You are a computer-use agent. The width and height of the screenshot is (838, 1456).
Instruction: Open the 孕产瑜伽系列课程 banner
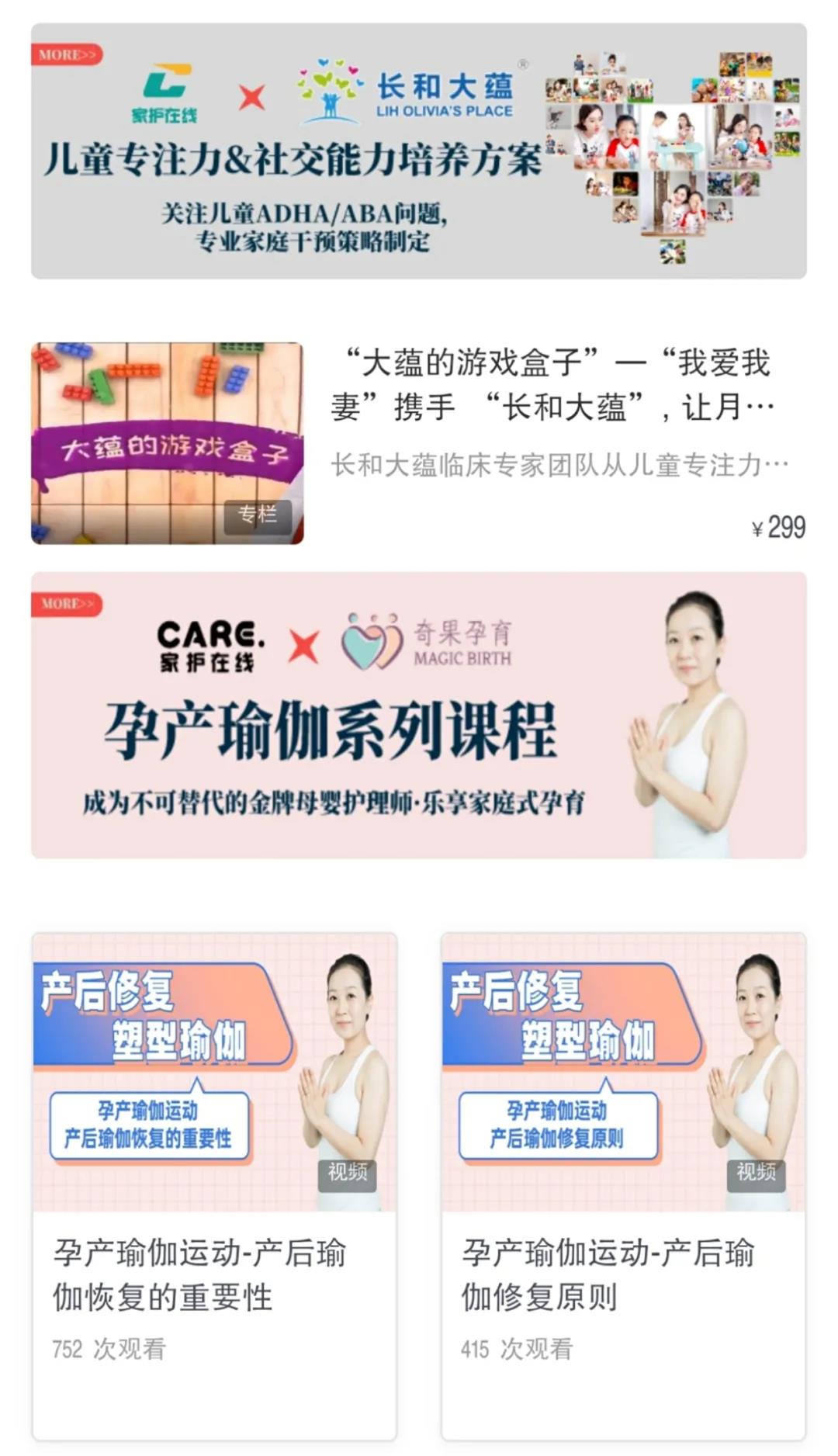tap(419, 726)
